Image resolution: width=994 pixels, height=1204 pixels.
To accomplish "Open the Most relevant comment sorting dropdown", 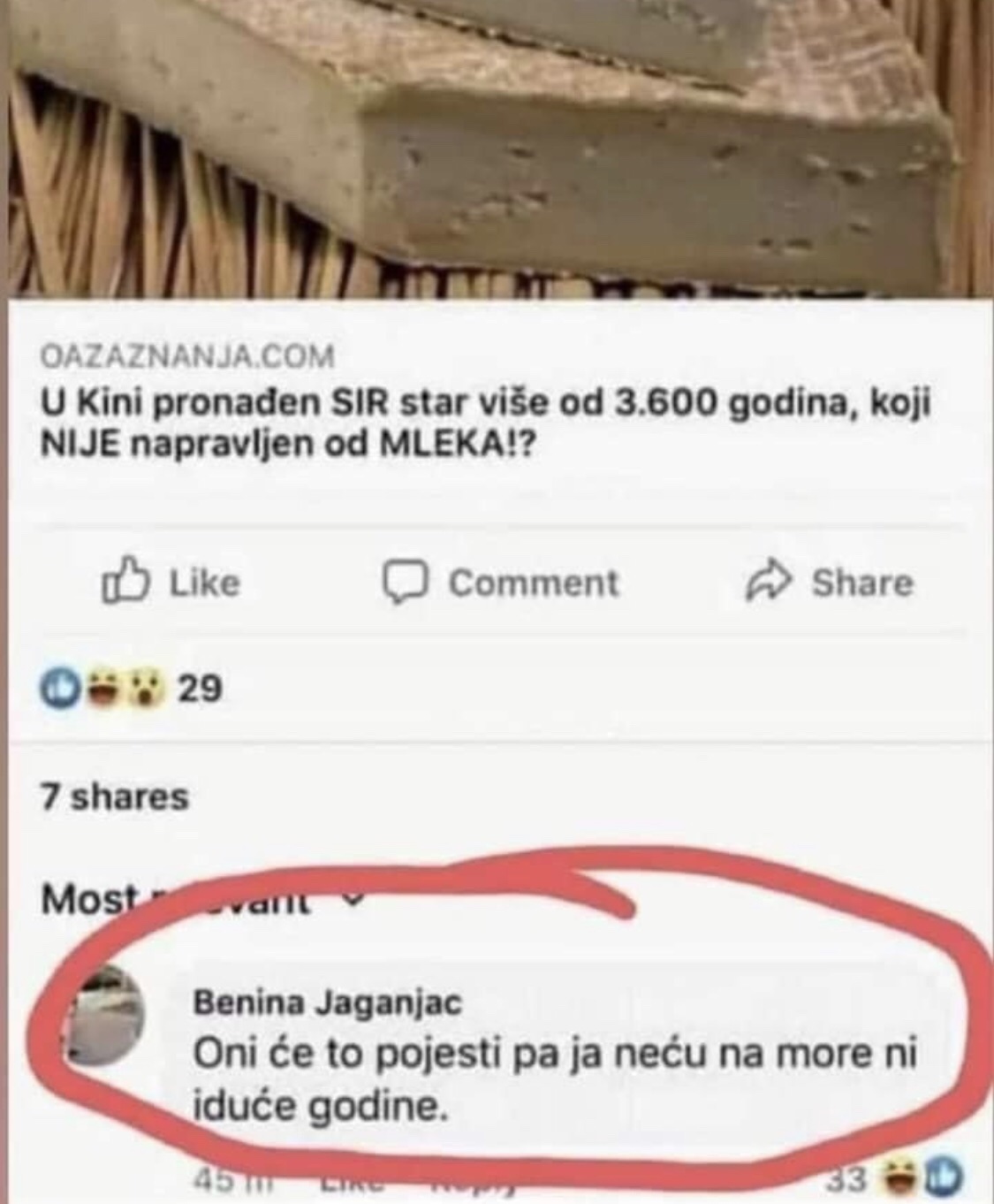I will pyautogui.click(x=201, y=899).
